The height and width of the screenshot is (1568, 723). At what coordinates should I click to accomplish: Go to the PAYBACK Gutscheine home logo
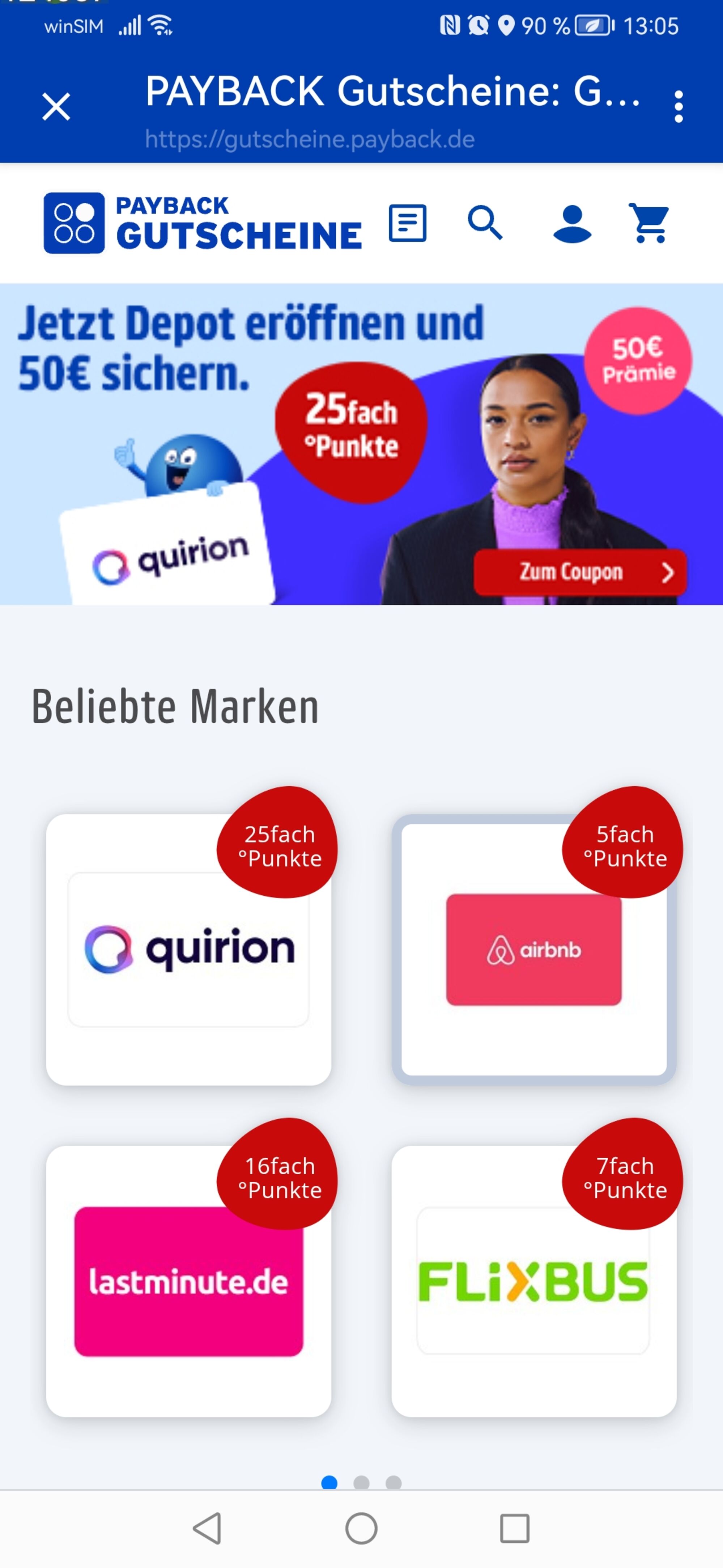203,223
